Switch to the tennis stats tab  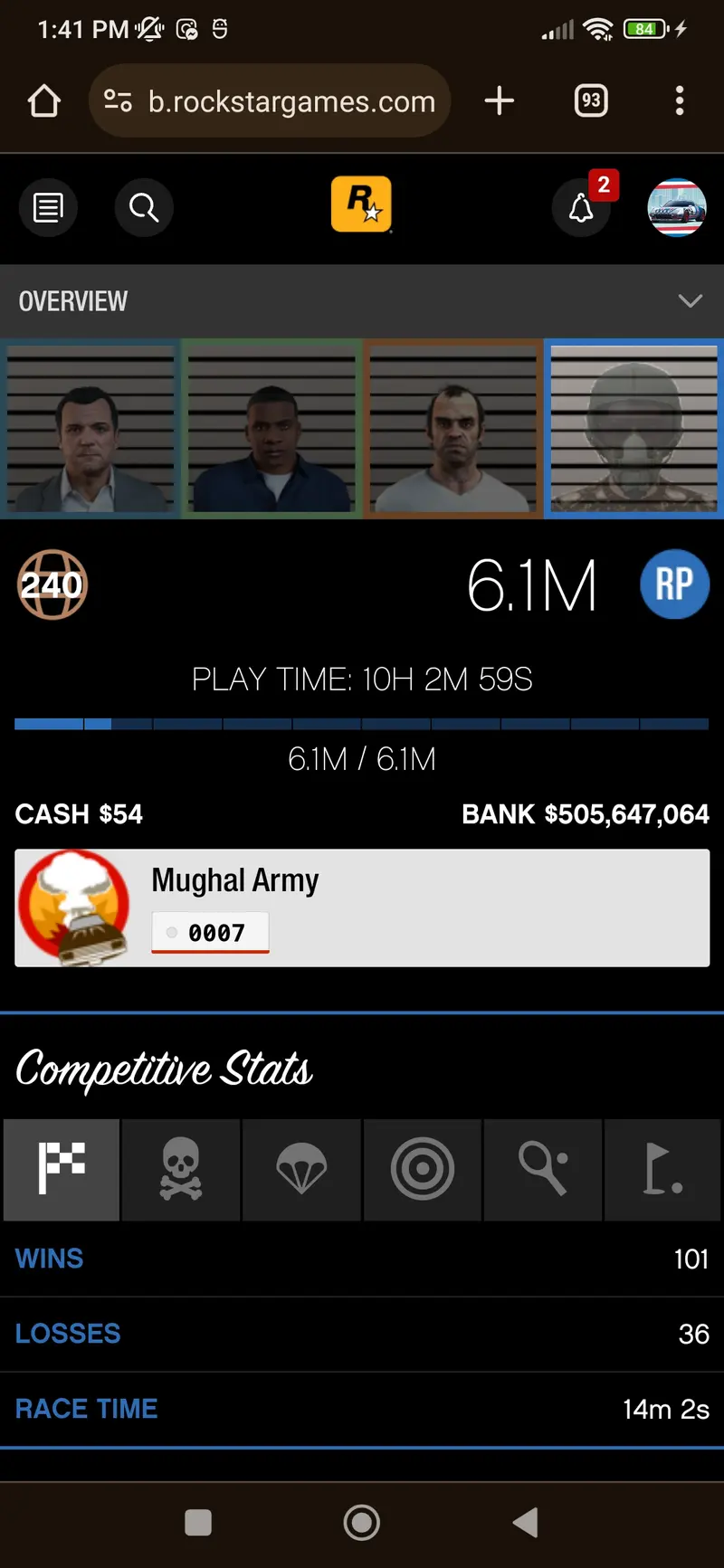(x=543, y=1169)
